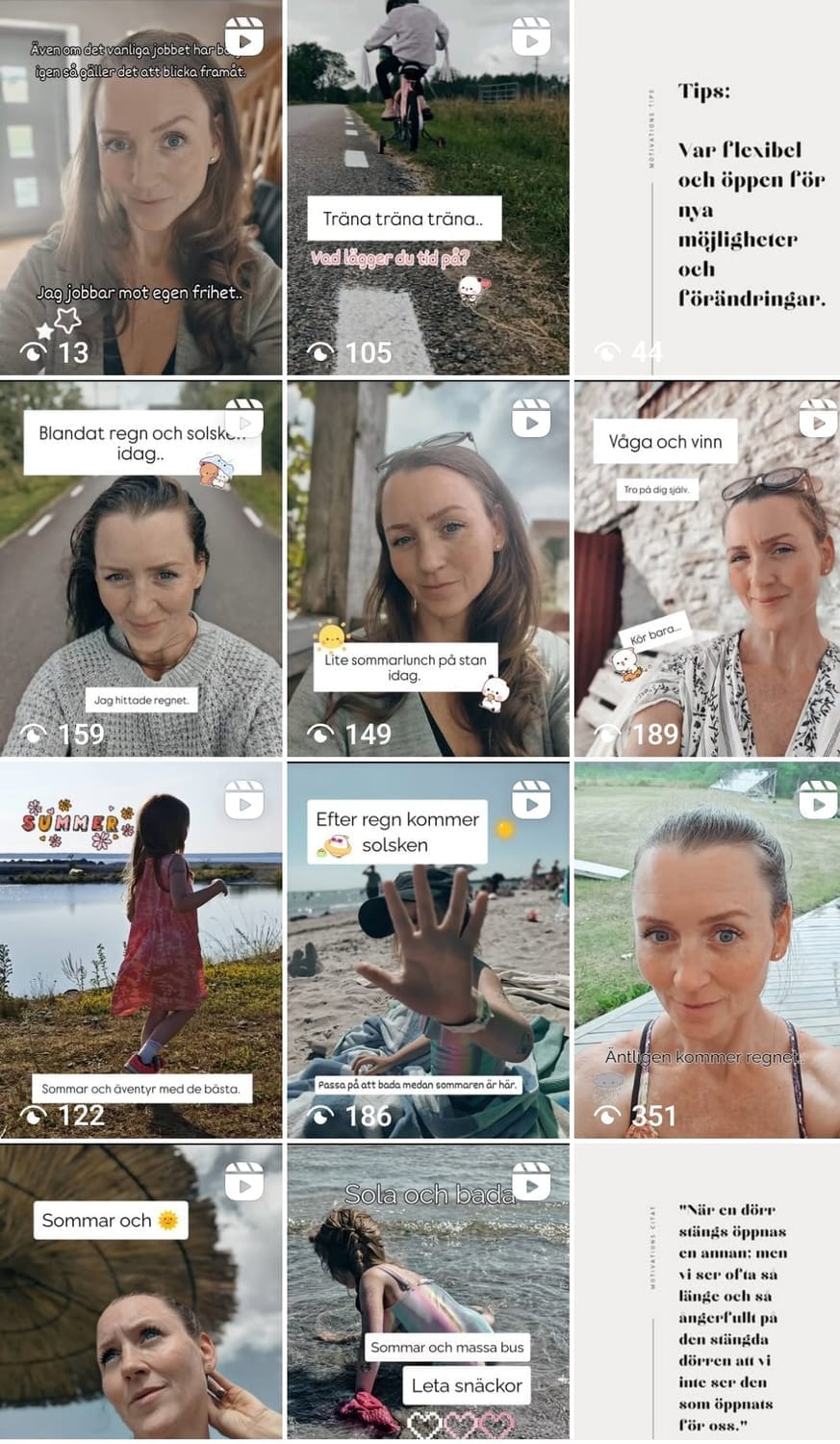
Task: Open the 'Lite sommarlunch på stan idag' reel
Action: coord(427,568)
